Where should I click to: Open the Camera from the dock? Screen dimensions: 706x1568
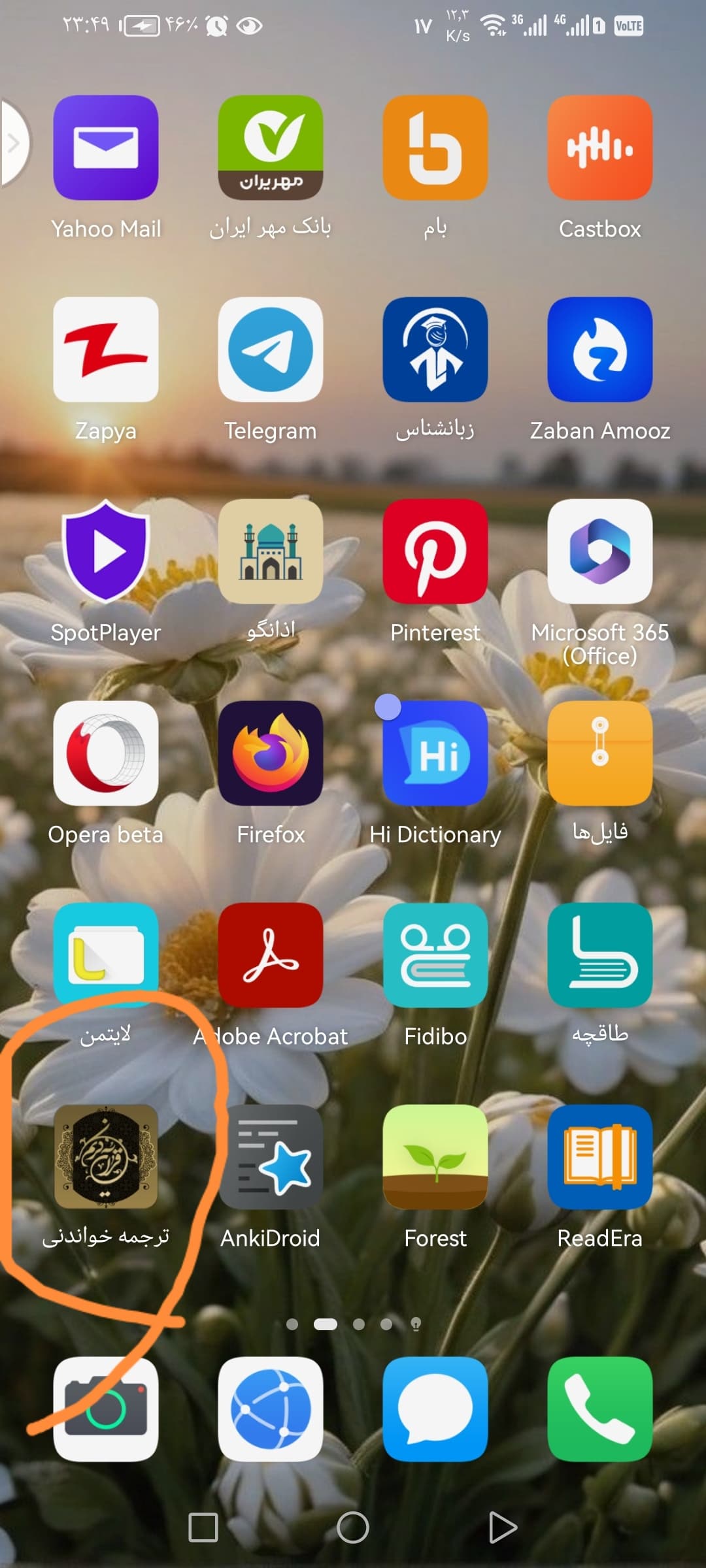pyautogui.click(x=105, y=1409)
